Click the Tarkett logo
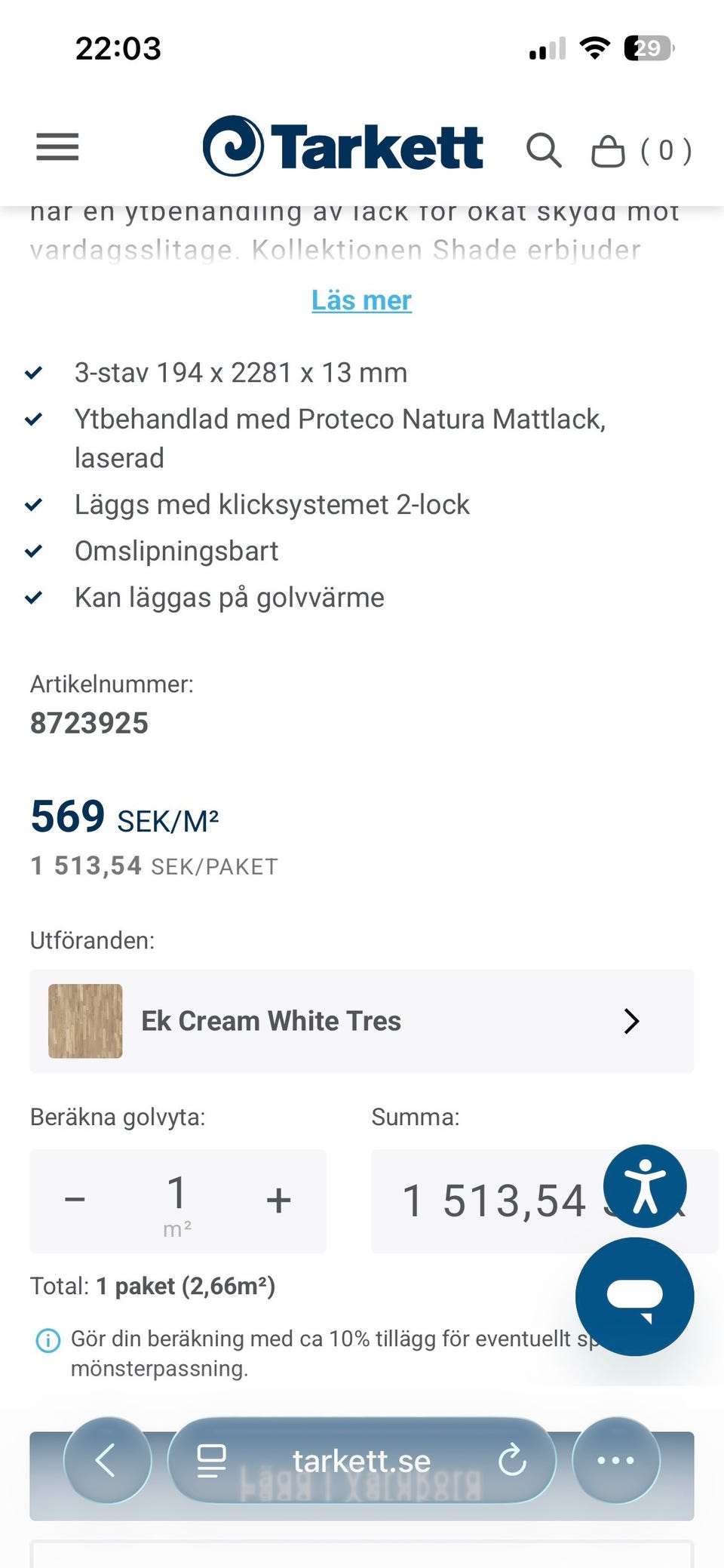Viewport: 724px width, 1568px height. point(343,148)
